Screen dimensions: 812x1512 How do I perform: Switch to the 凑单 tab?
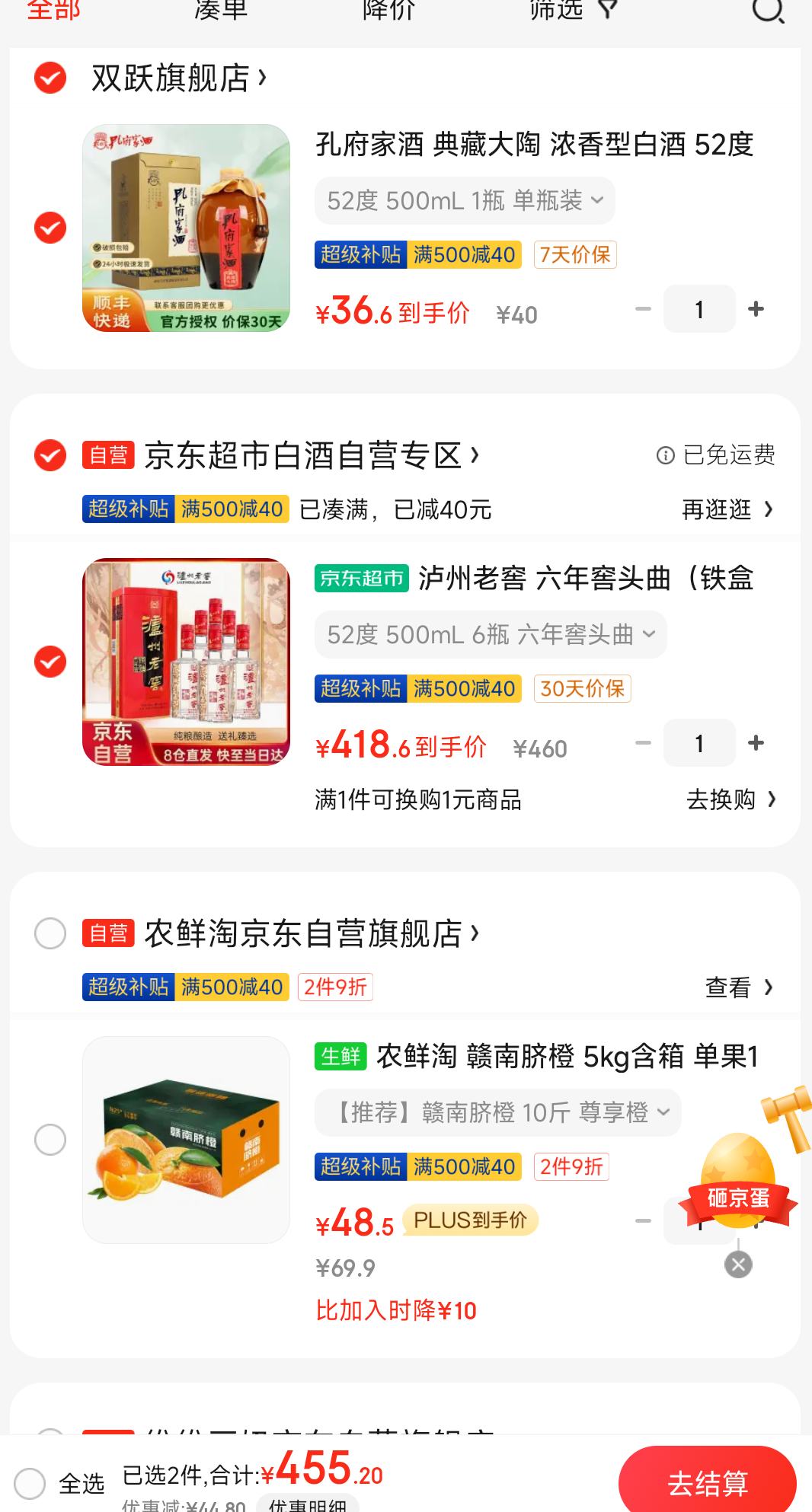point(219,11)
